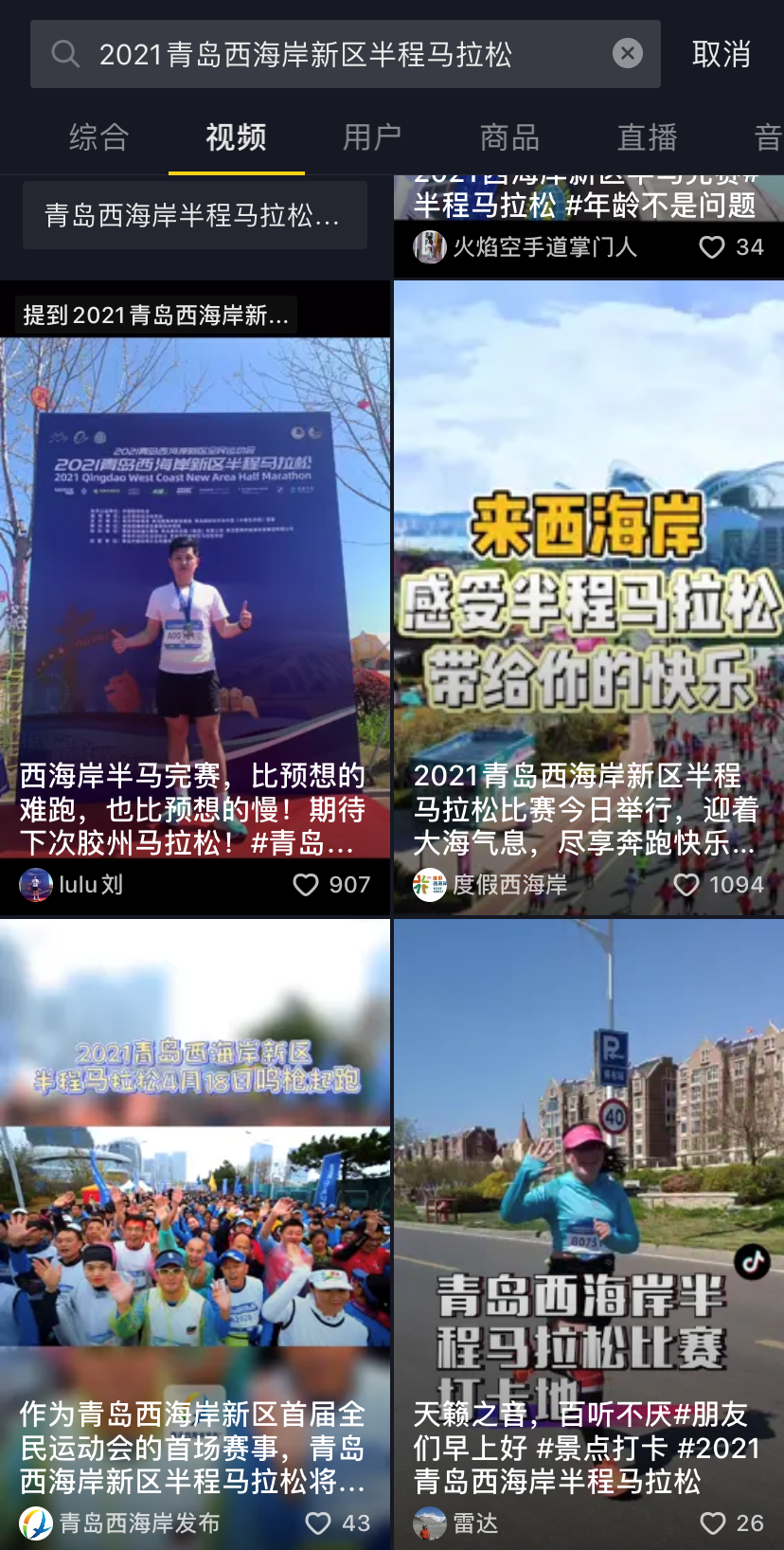Clear the search text with X icon
Image resolution: width=784 pixels, height=1550 pixels.
pyautogui.click(x=627, y=54)
